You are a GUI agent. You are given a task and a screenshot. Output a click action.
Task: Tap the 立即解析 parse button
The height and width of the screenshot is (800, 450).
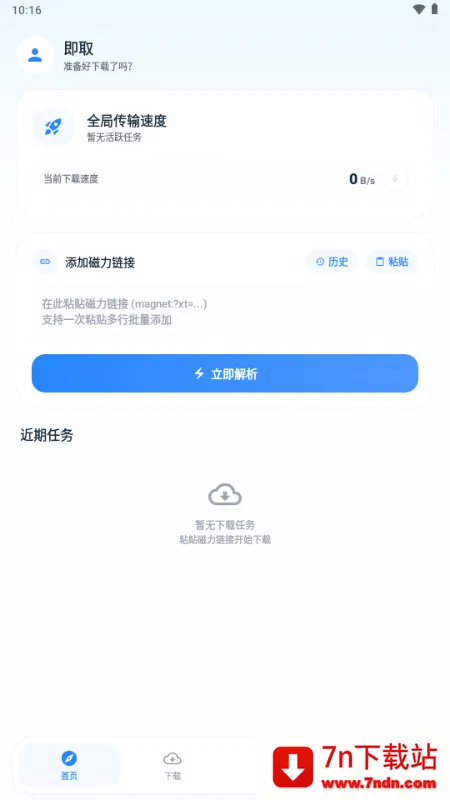point(225,373)
